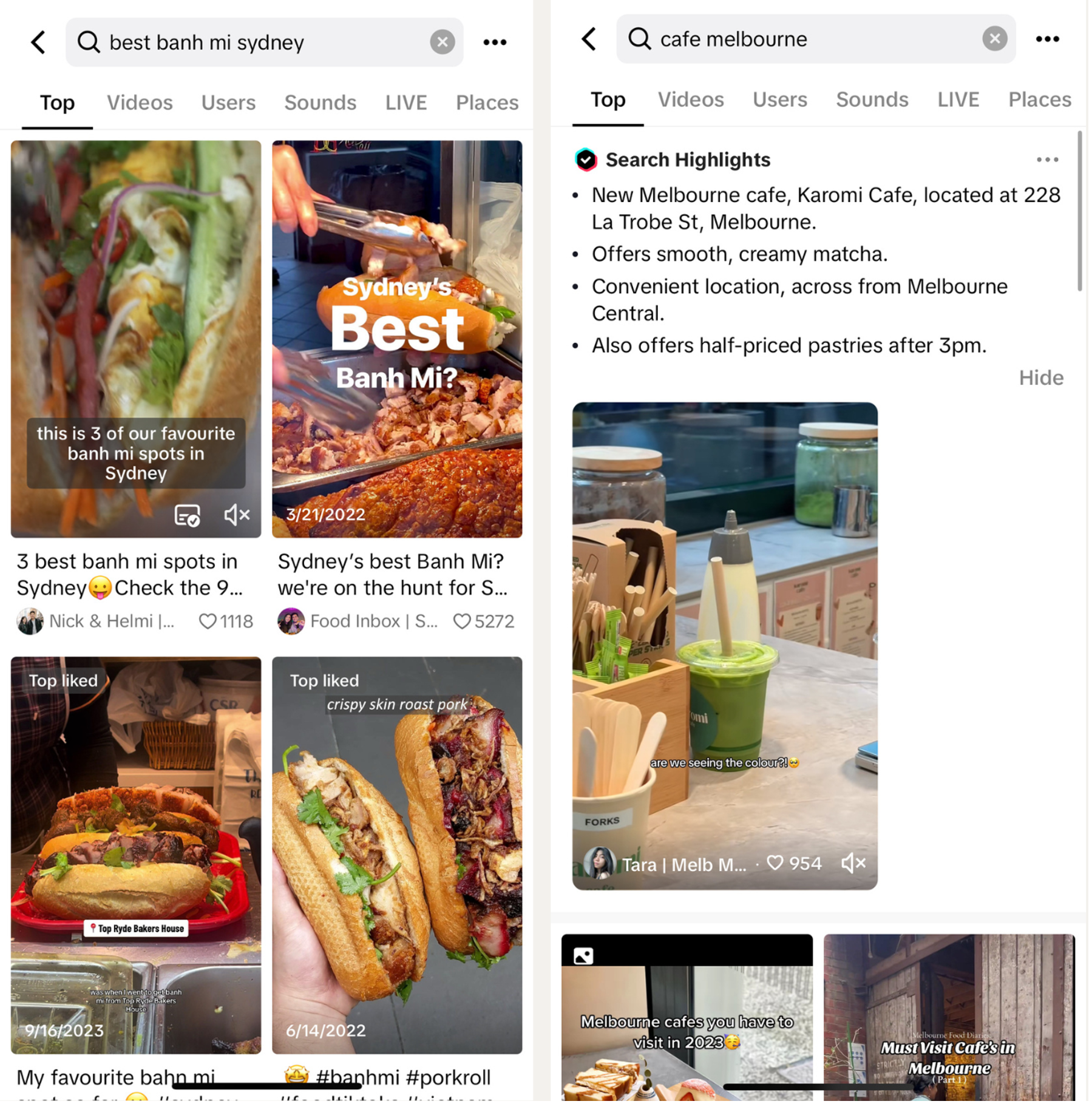Viewport: 1092px width, 1104px height.
Task: Switch to Users tab under banh mi search
Action: coord(228,103)
